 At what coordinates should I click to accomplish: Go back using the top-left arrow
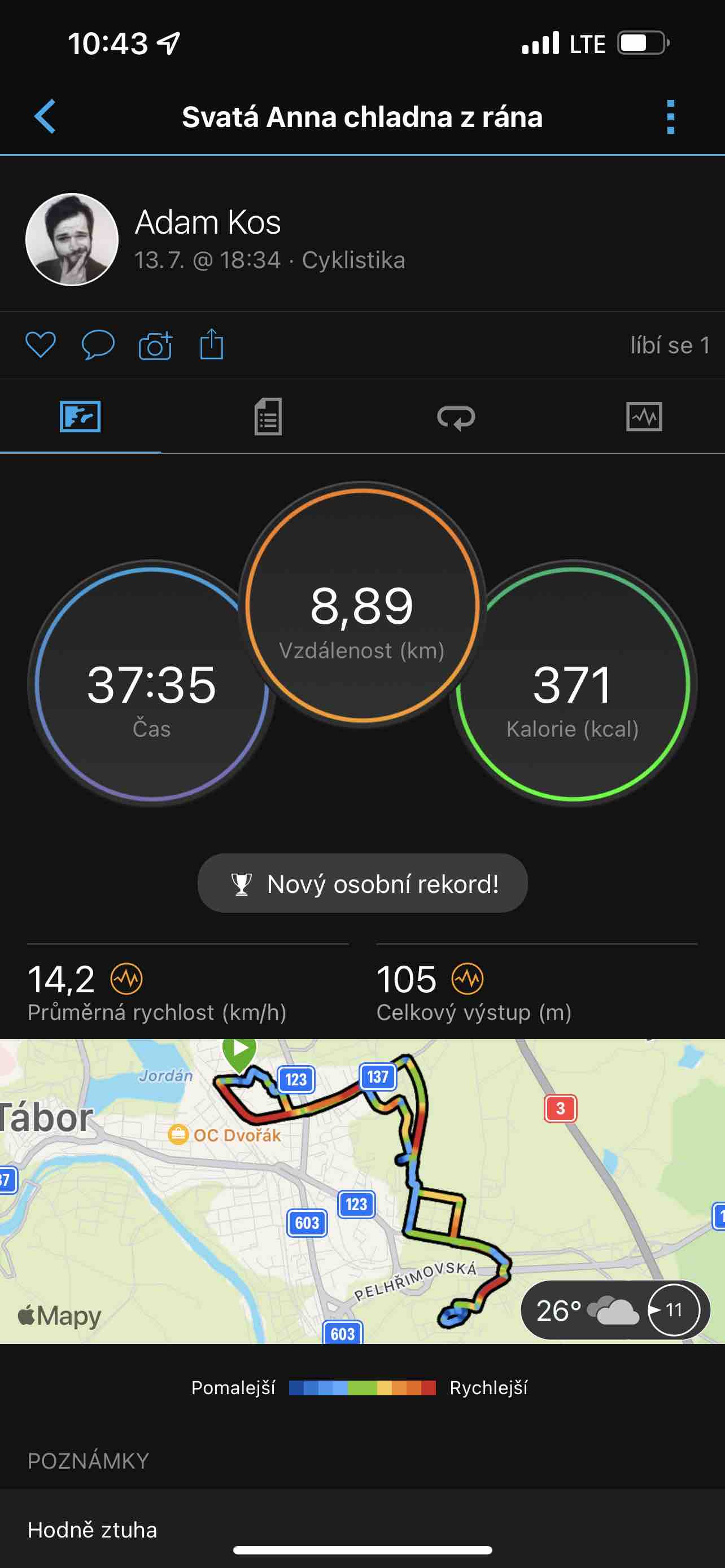pos(46,116)
